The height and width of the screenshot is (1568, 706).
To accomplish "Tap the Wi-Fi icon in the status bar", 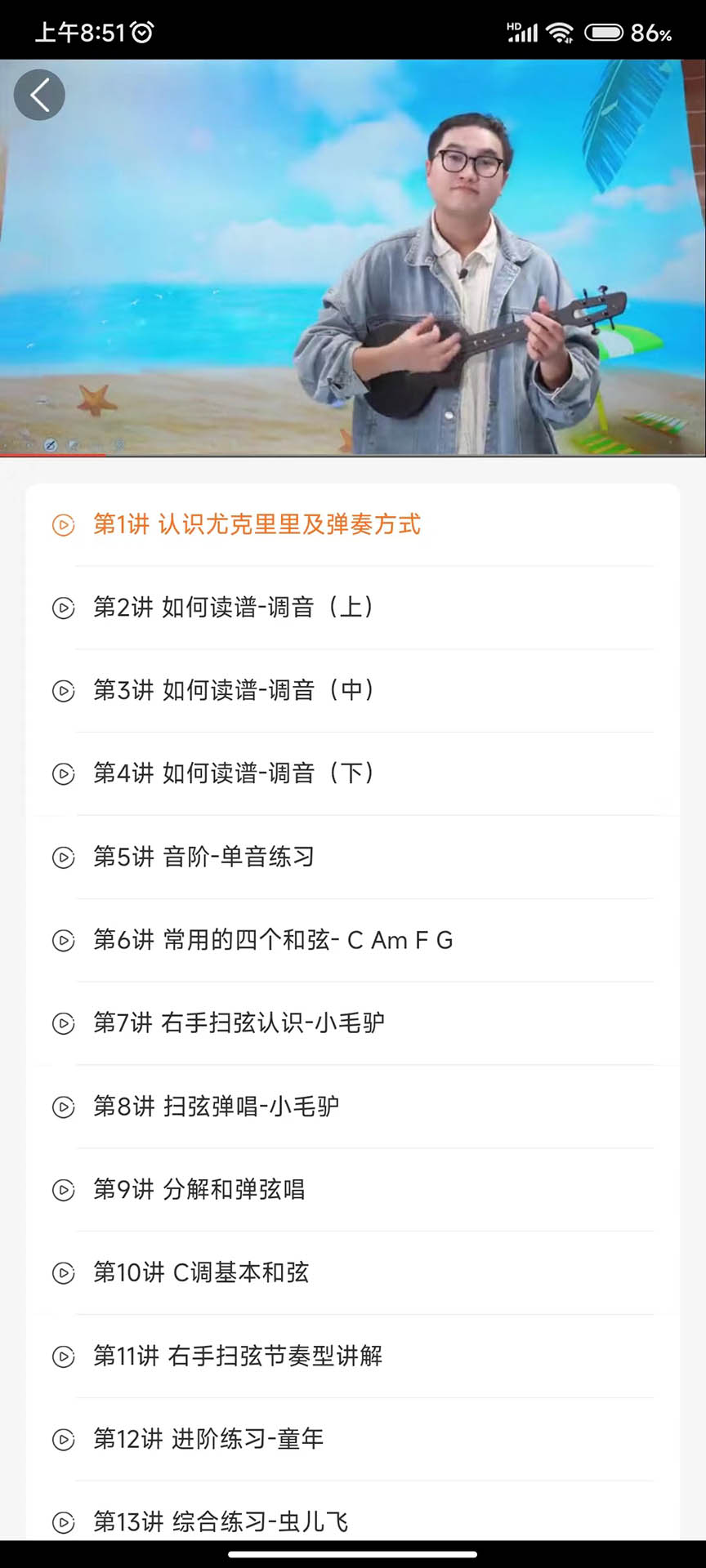I will tap(560, 32).
